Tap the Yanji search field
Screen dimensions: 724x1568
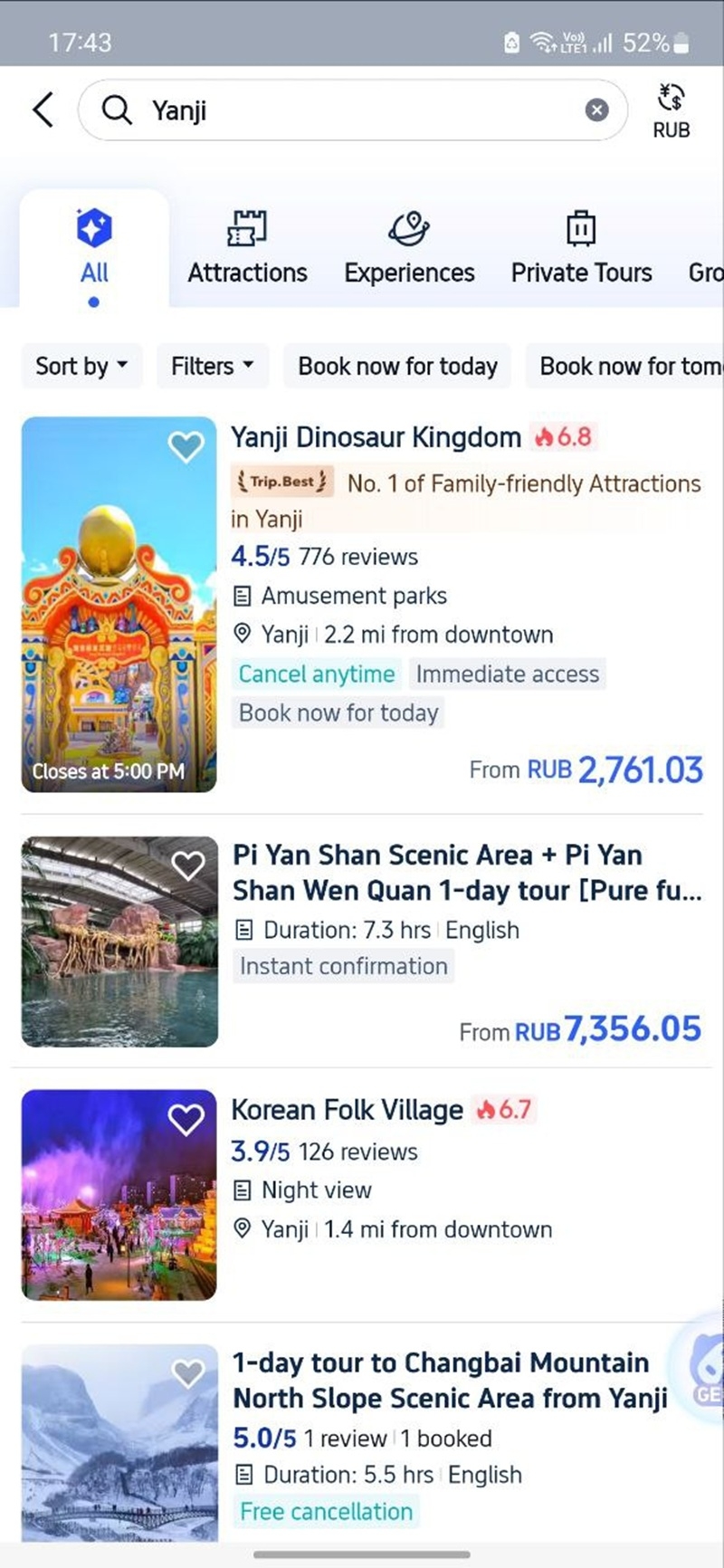click(x=353, y=110)
